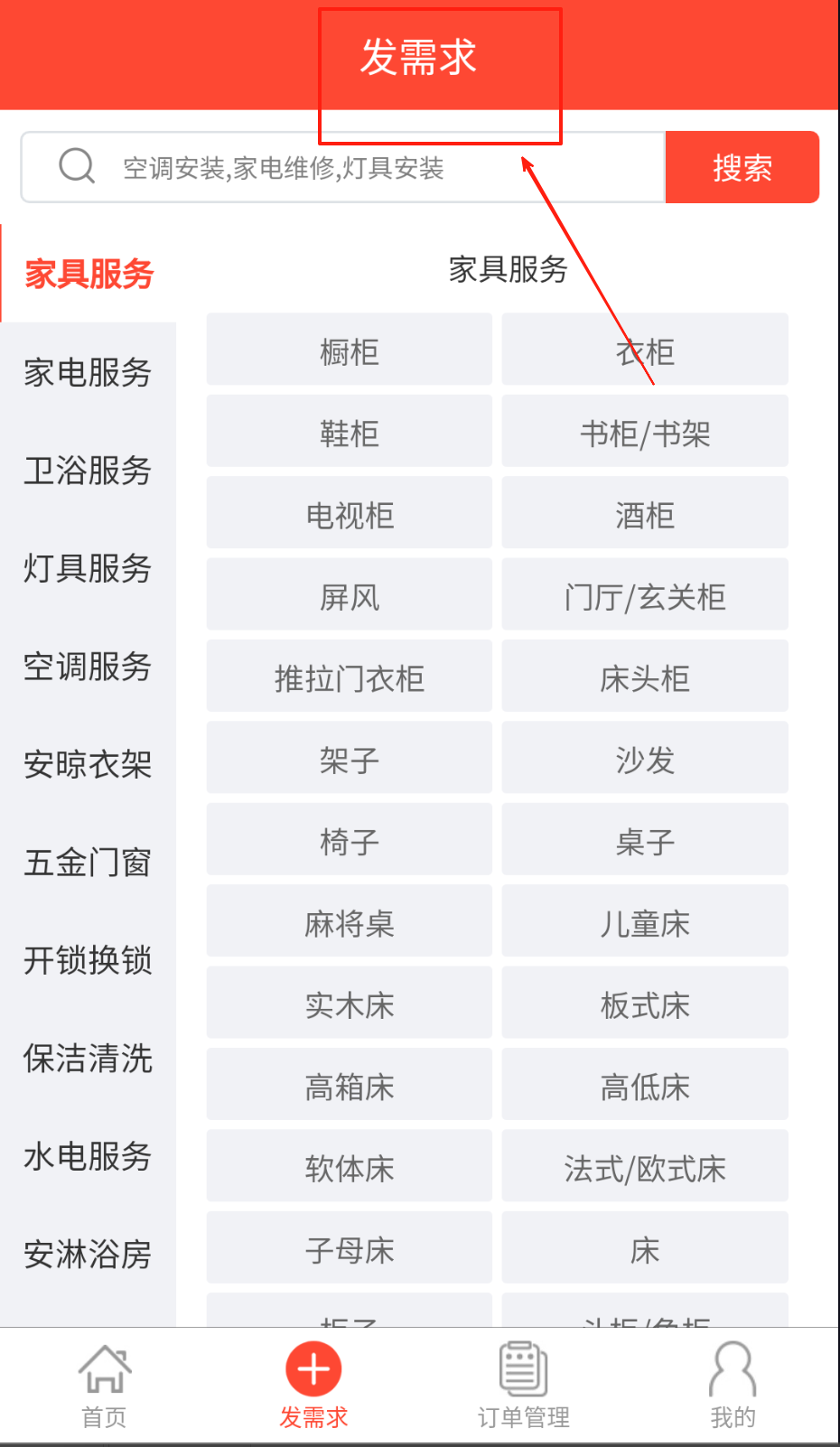Tap the 沙发 item
The height and width of the screenshot is (1447, 840).
[x=645, y=761]
